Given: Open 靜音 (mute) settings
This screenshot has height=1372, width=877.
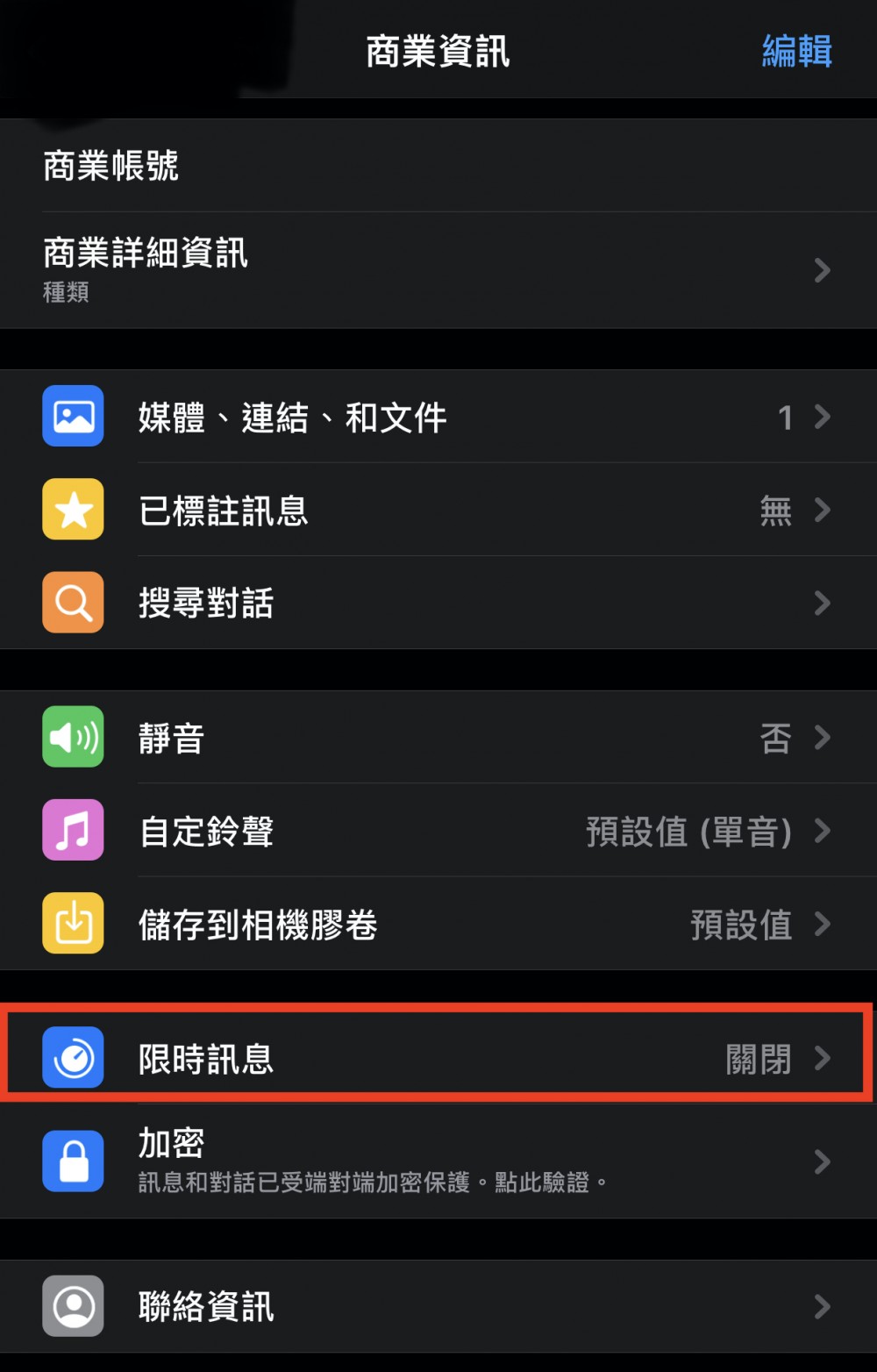Looking at the screenshot, I should (438, 738).
